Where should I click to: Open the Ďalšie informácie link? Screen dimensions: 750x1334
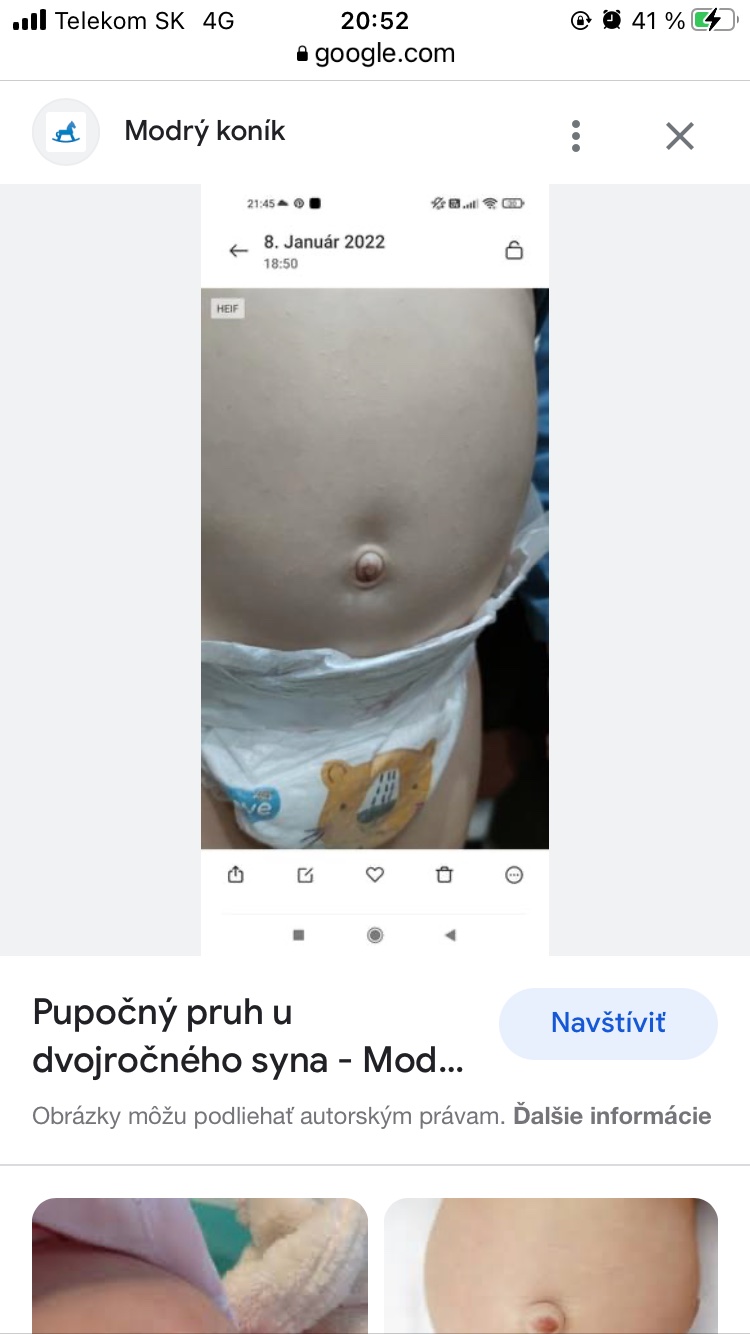pyautogui.click(x=612, y=1116)
